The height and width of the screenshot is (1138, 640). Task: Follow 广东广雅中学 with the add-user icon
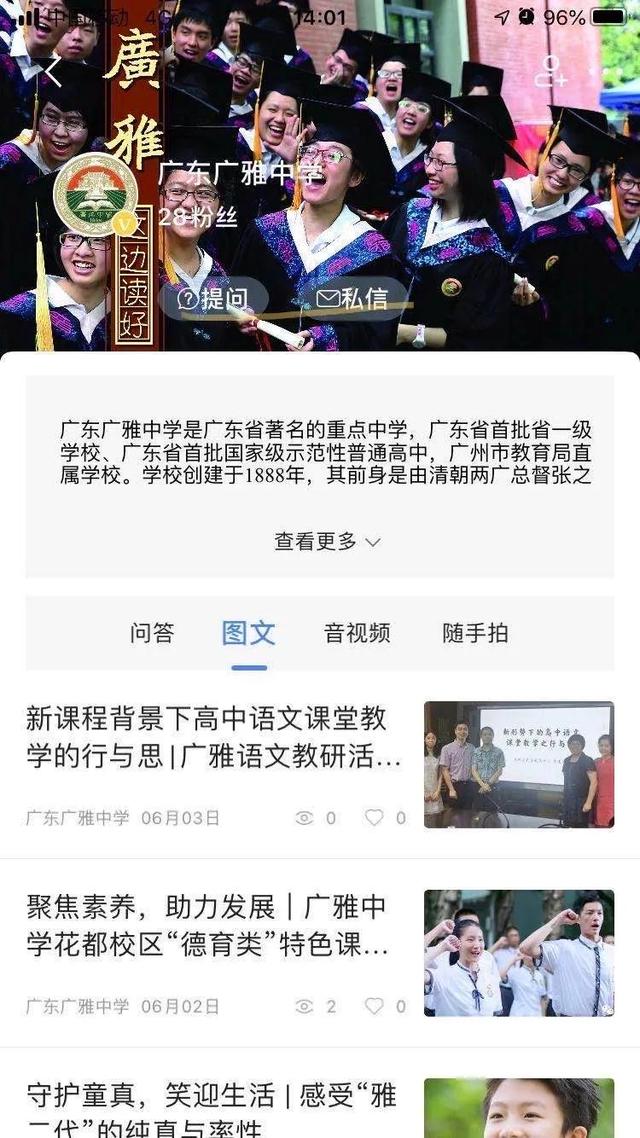pyautogui.click(x=550, y=71)
